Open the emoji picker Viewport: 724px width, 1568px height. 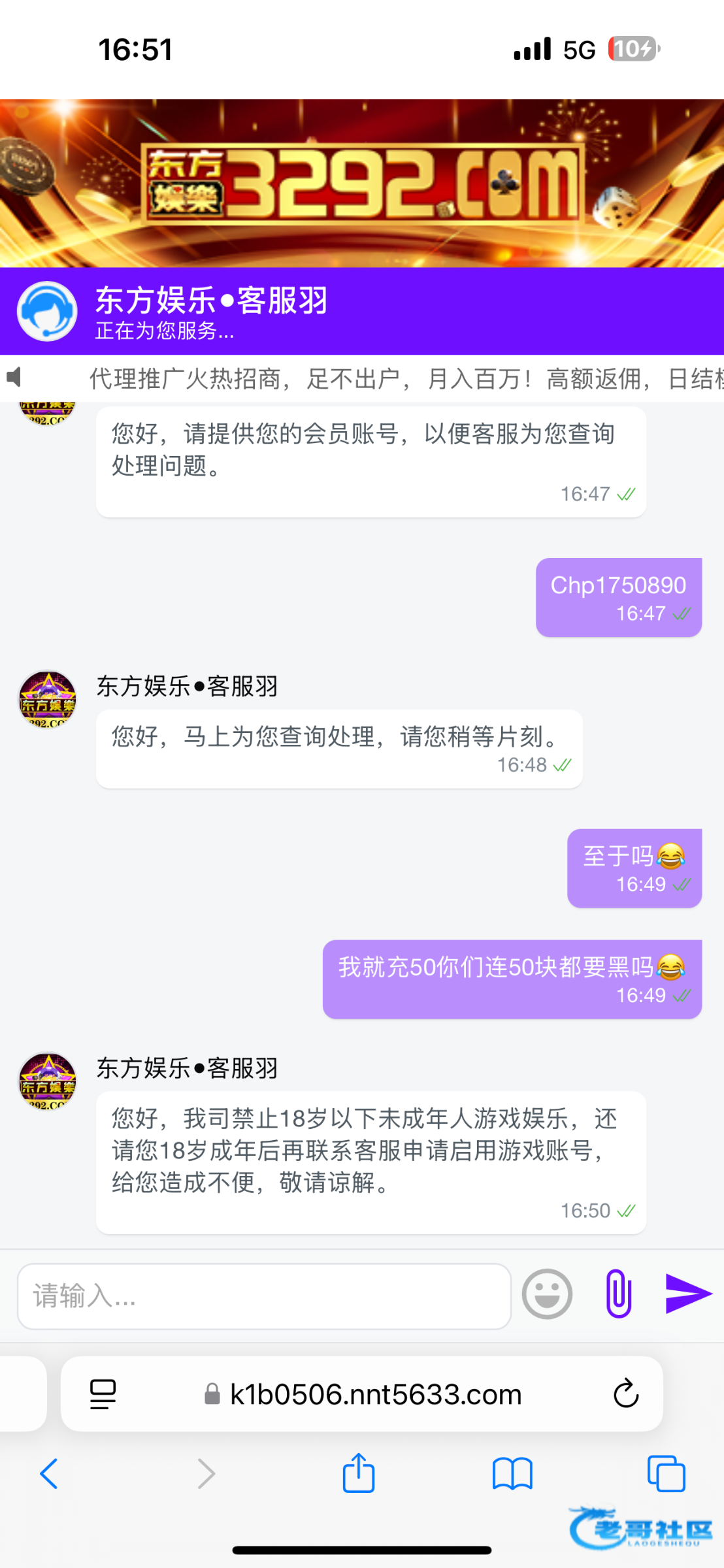(x=547, y=1294)
